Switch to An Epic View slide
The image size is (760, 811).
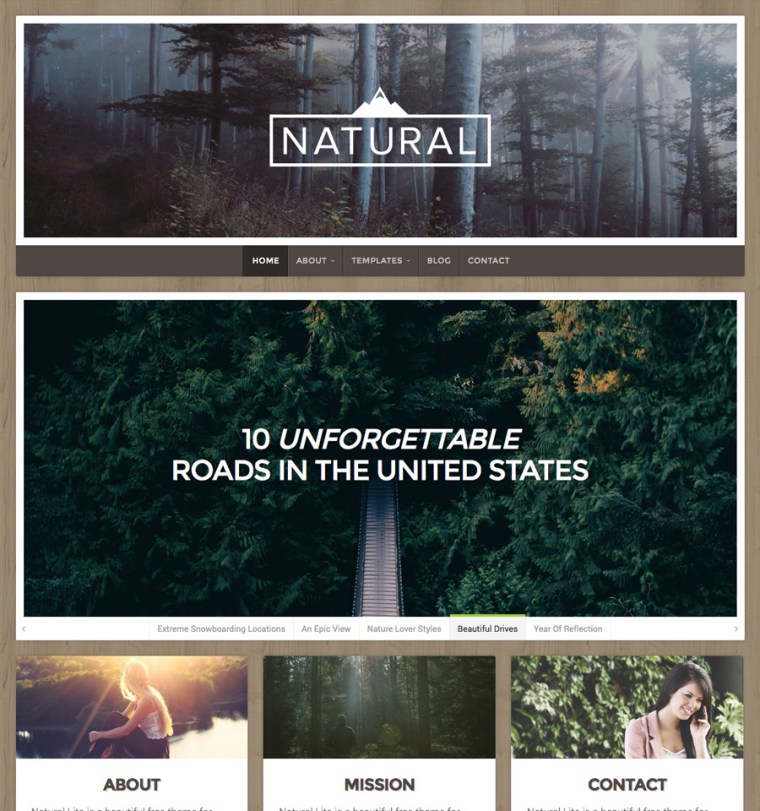pos(326,629)
